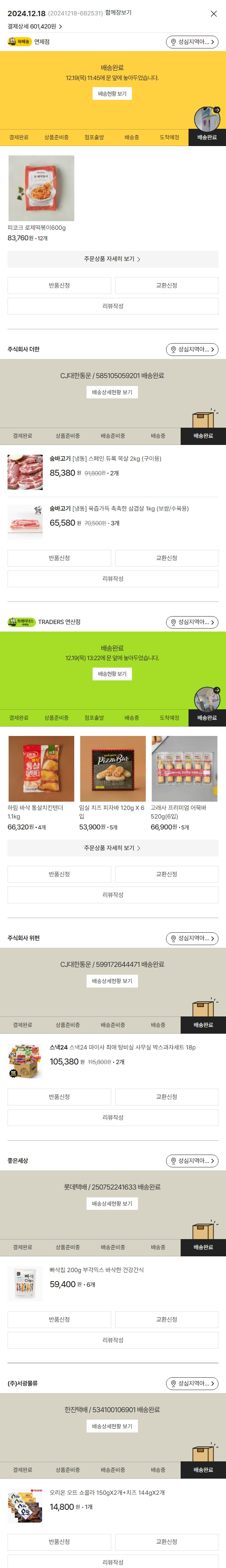
Task: Open the 오리온 오뜨 쇼콜라 item
Action: click(x=107, y=1493)
